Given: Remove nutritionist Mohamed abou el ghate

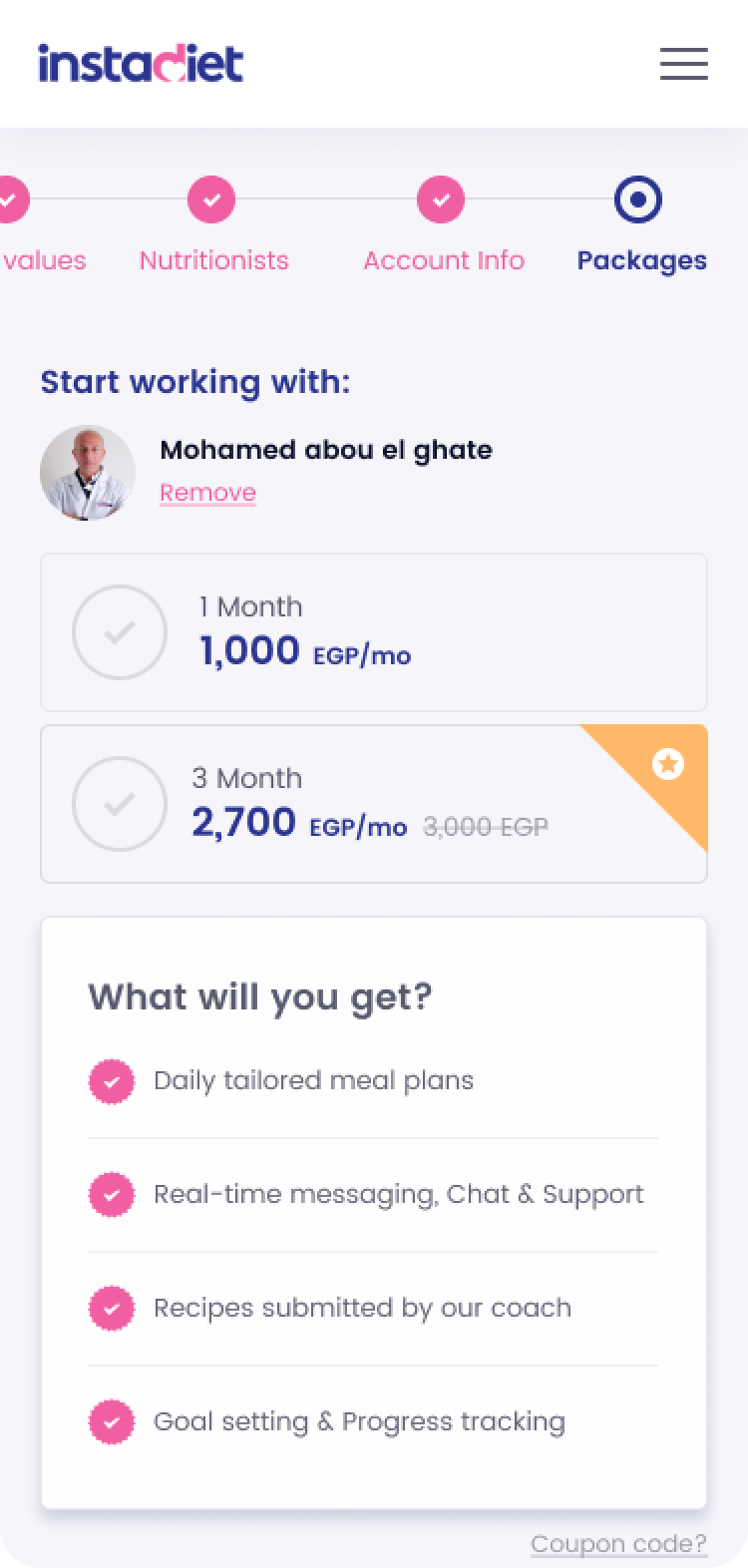Looking at the screenshot, I should coord(207,493).
